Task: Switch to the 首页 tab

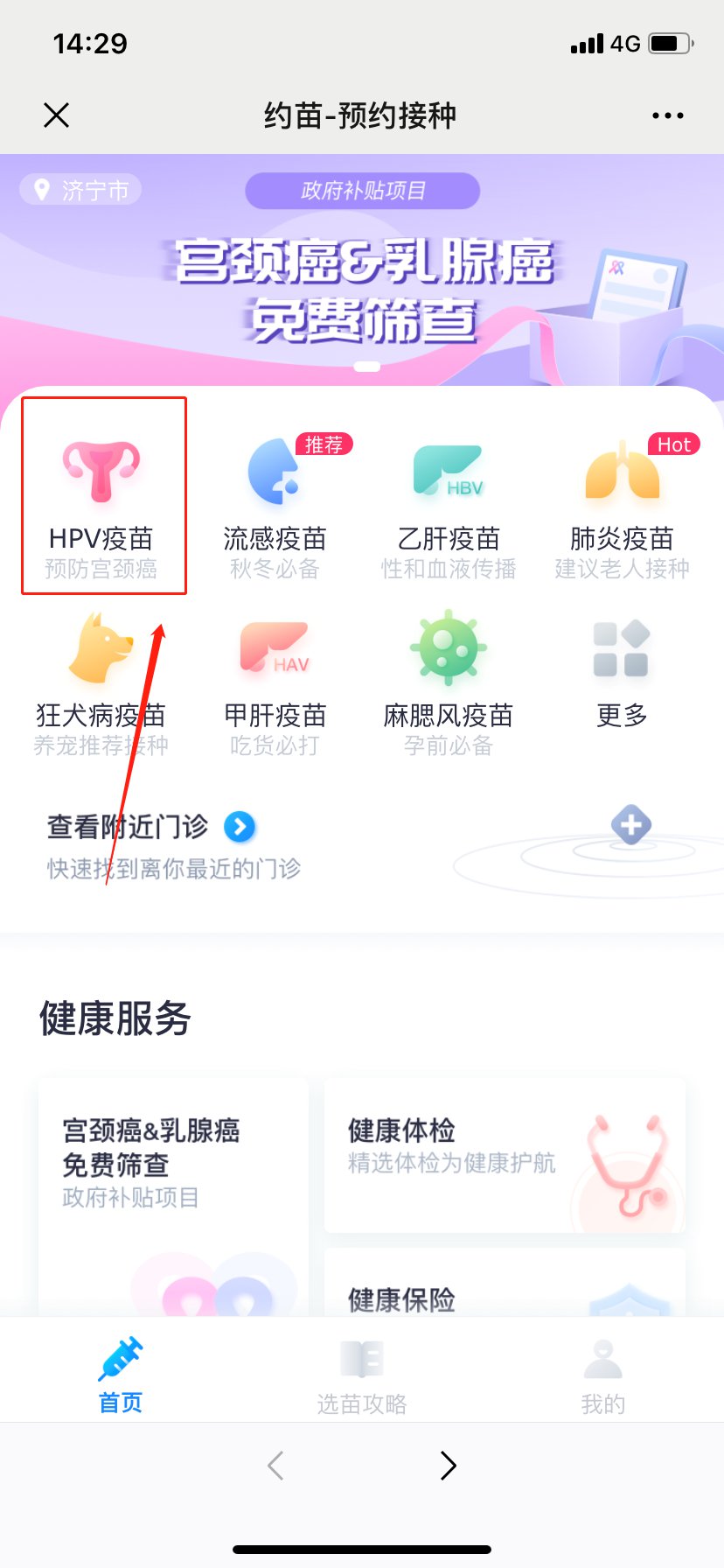Action: [x=121, y=1375]
